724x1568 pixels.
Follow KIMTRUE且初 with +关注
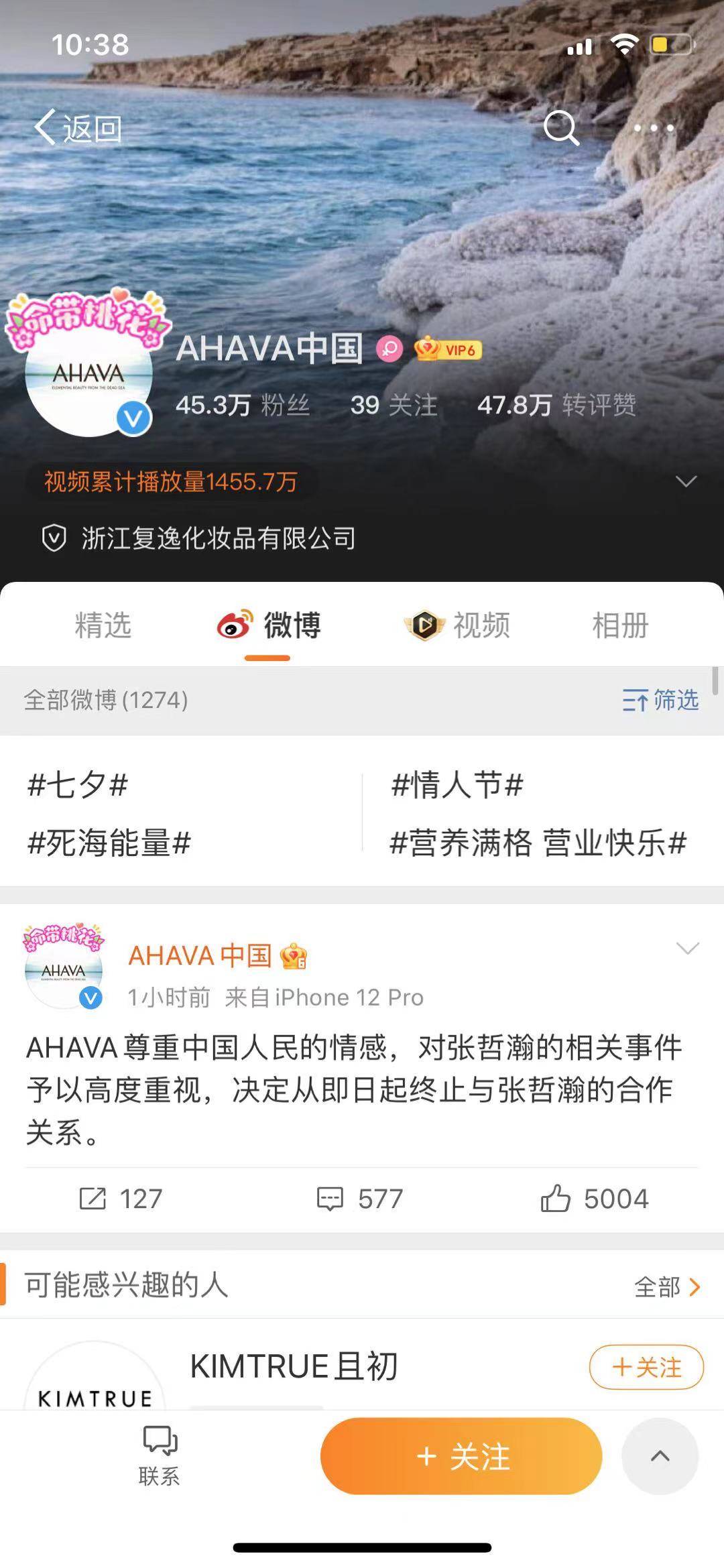coord(646,1367)
